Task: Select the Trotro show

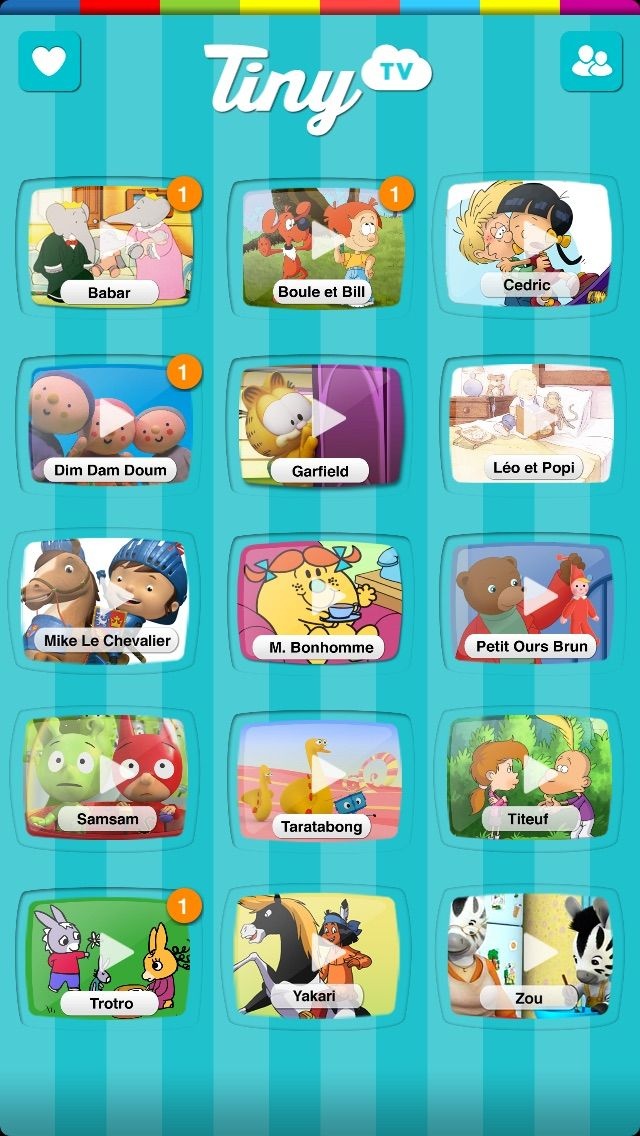Action: click(x=108, y=955)
